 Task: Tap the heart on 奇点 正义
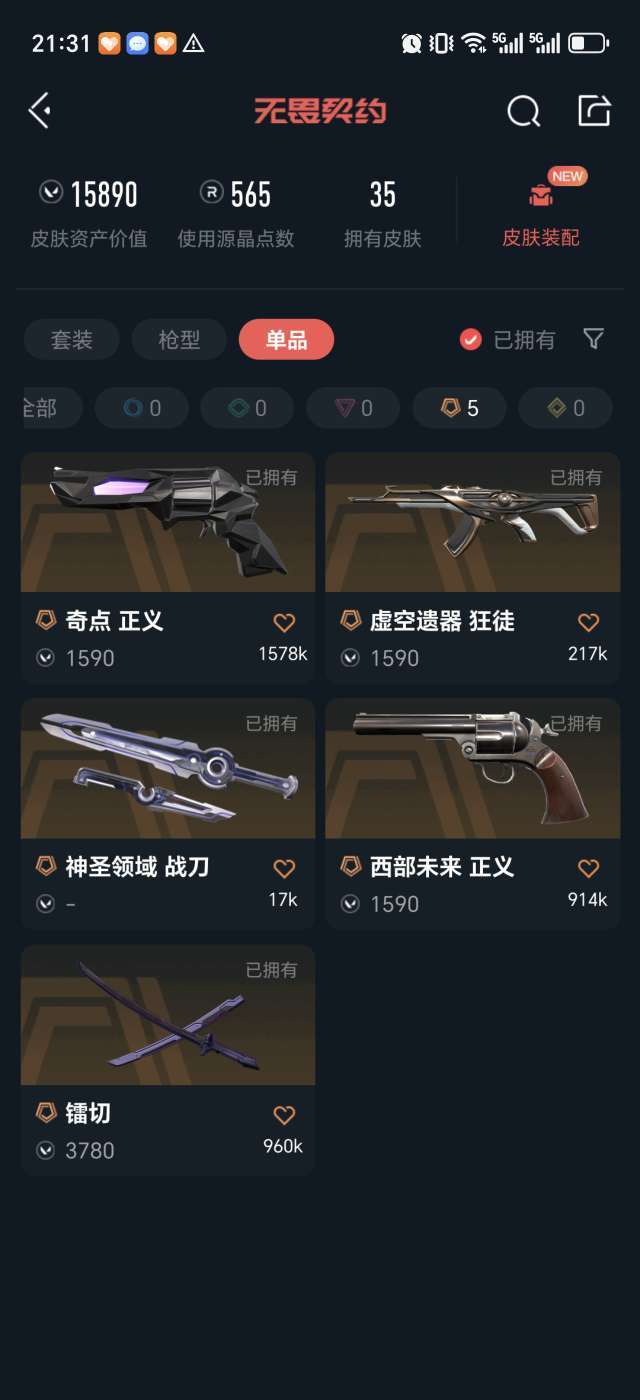point(285,622)
